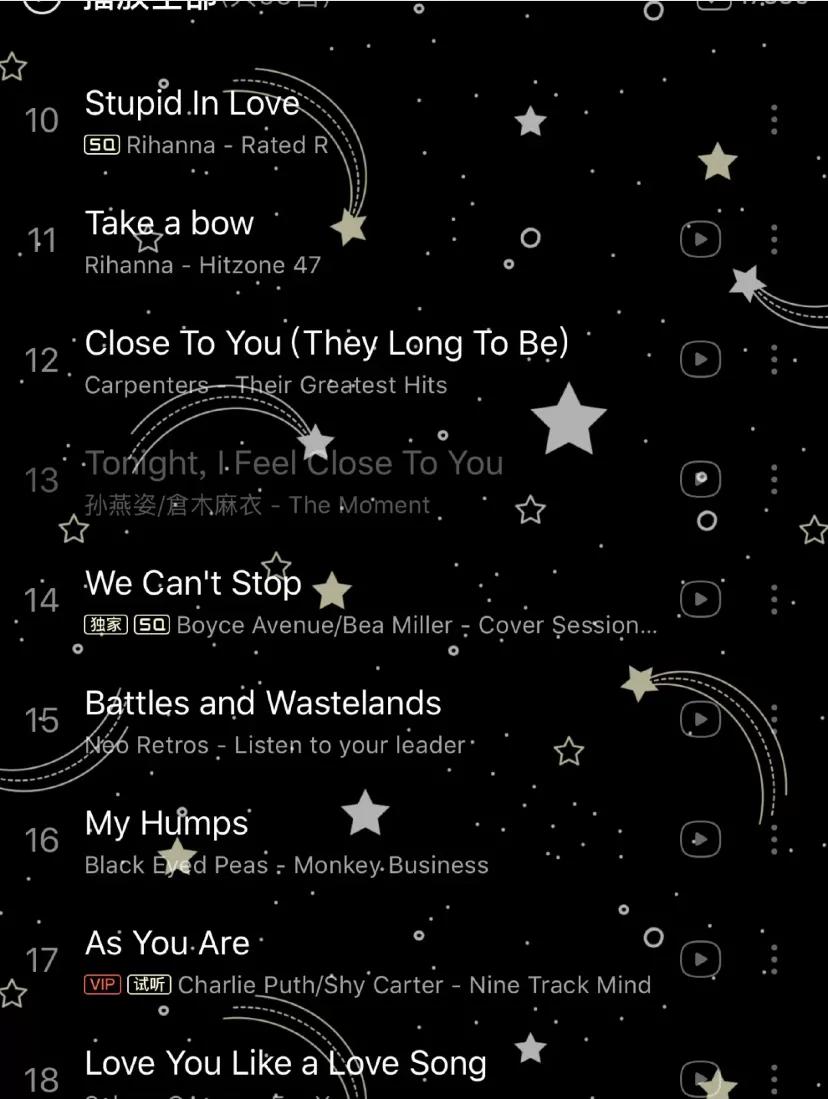Watch the video for Carpenters' Close To You
828x1099 pixels.
click(700, 359)
